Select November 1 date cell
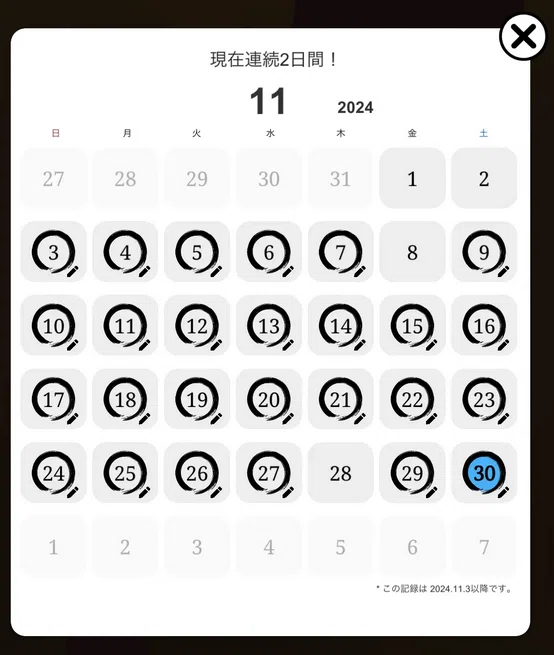The height and width of the screenshot is (655, 554). (x=412, y=178)
